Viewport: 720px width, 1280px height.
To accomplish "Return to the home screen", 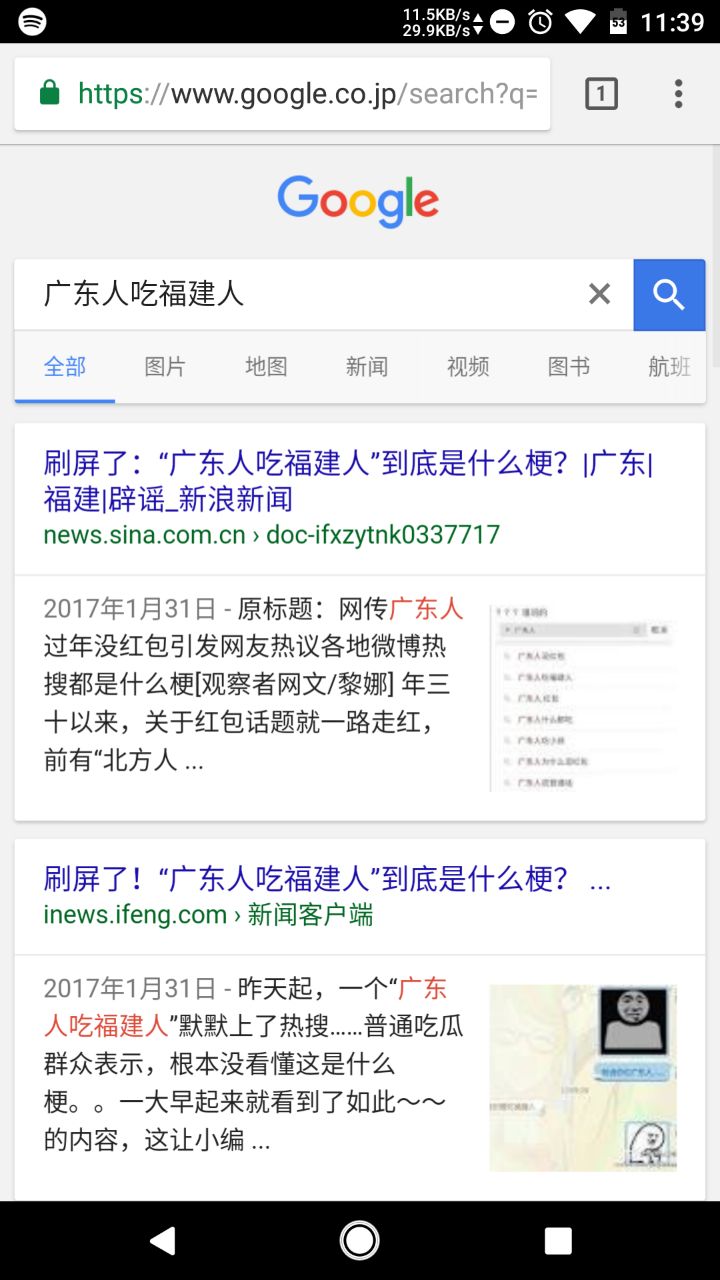I will [x=360, y=1241].
